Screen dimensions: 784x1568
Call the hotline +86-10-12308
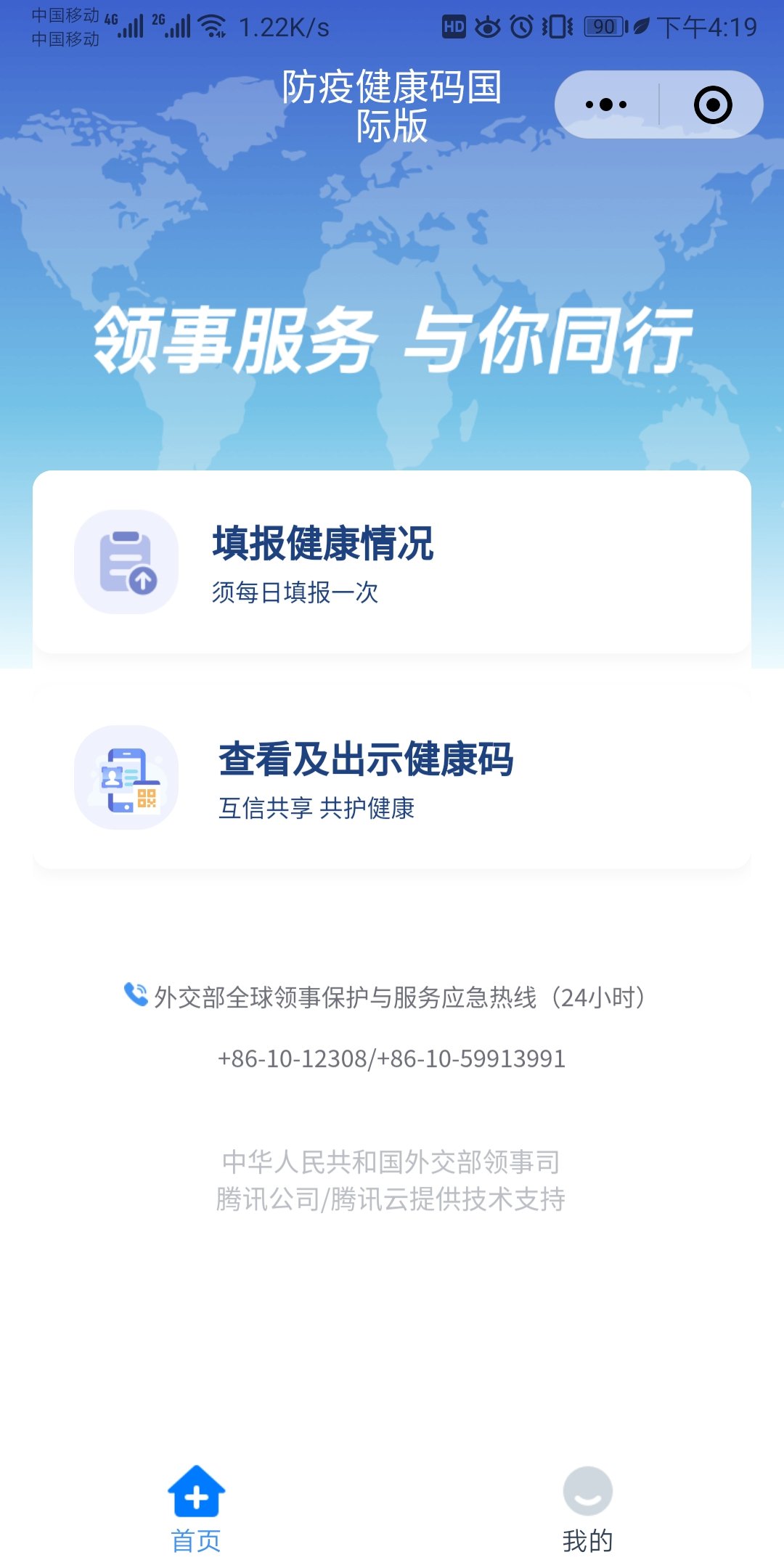(293, 1059)
